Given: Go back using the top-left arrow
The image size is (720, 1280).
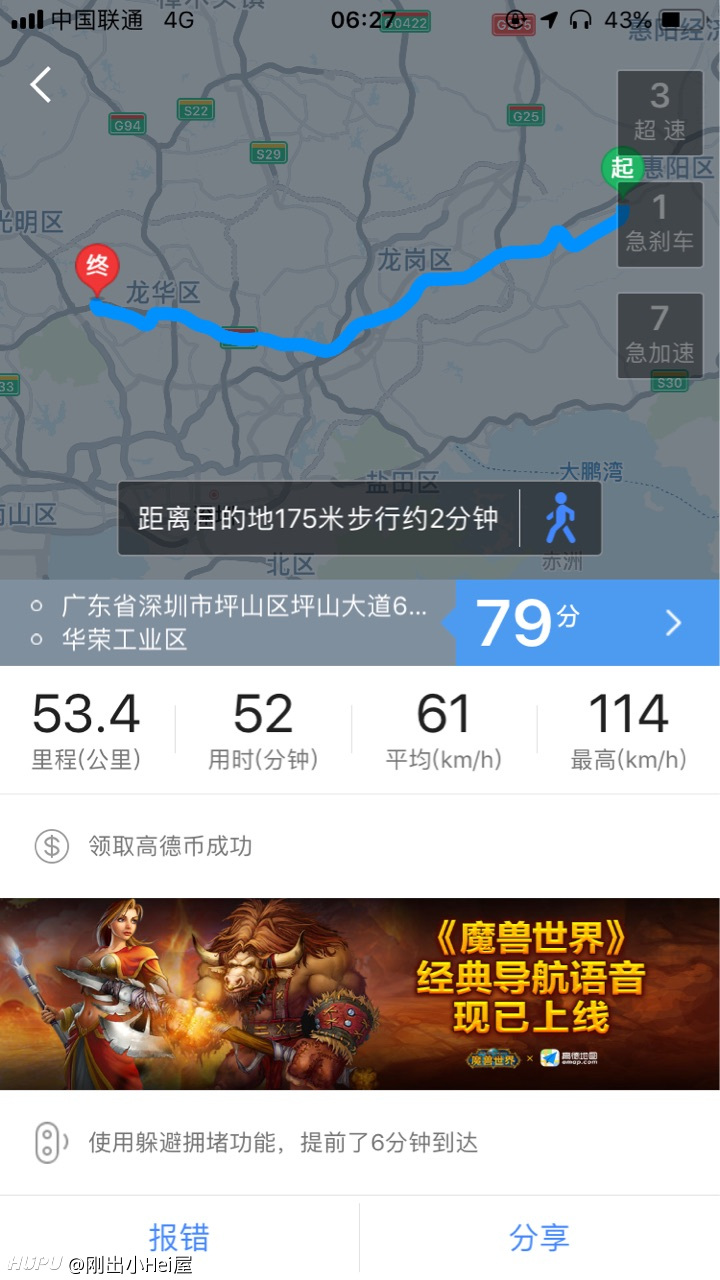Looking at the screenshot, I should tap(40, 85).
